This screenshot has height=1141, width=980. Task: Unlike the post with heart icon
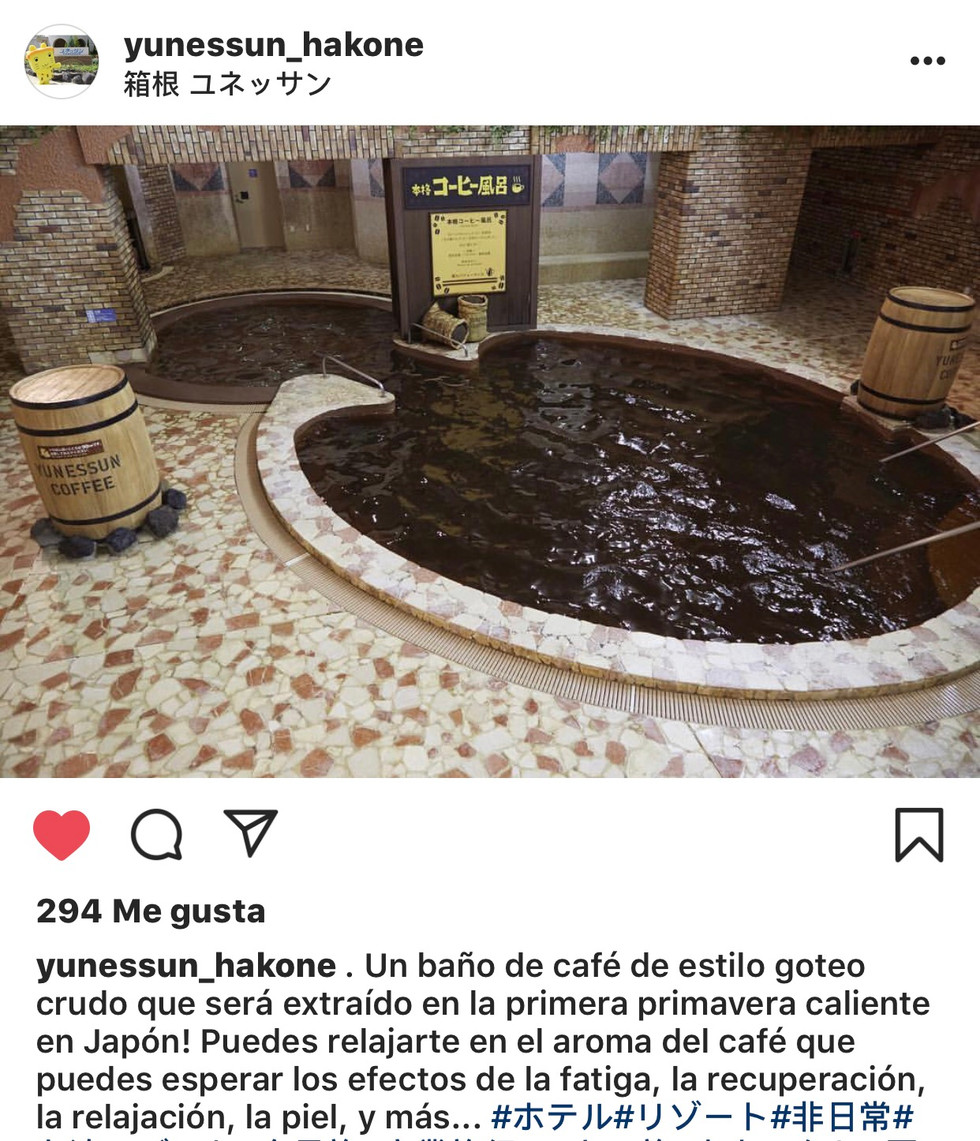[x=62, y=835]
